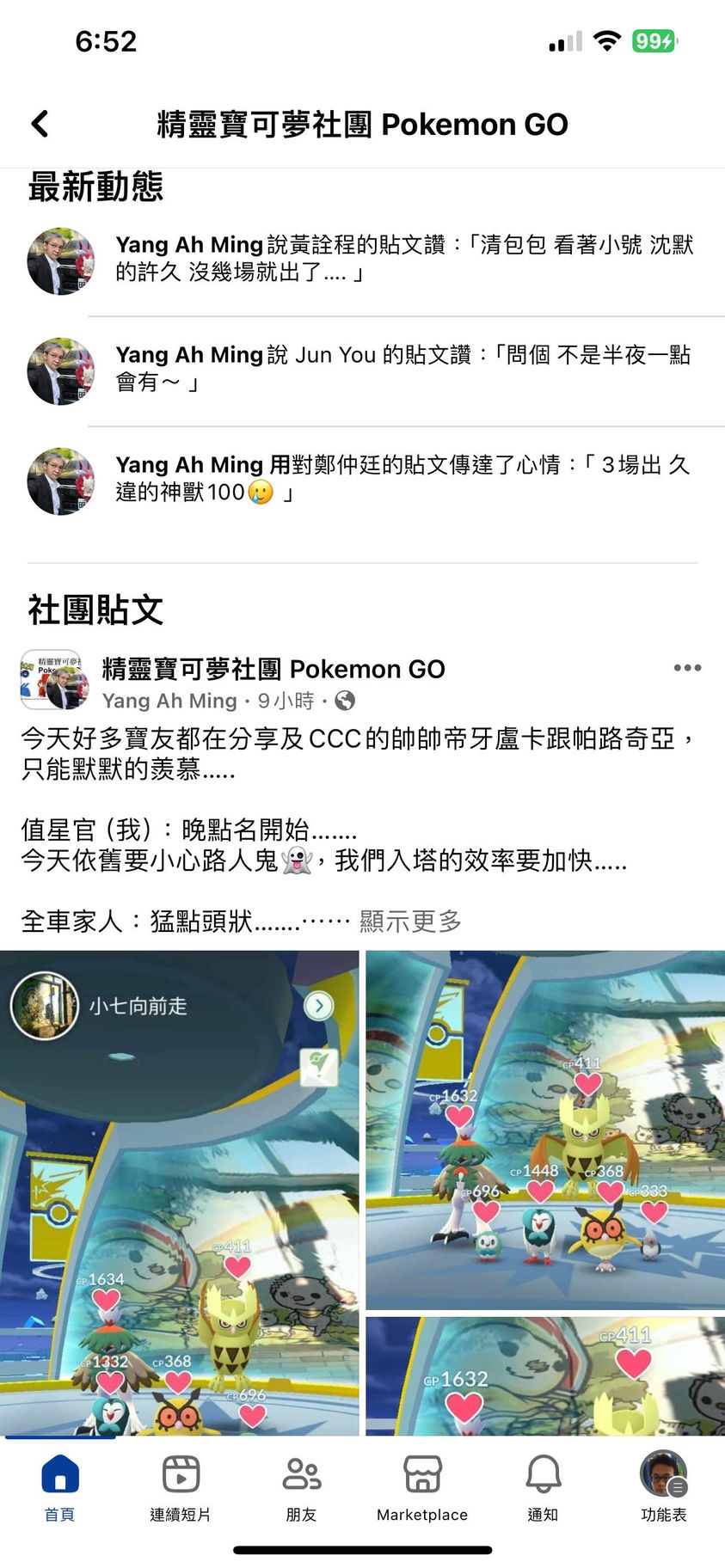Screen dimensions: 725x1568
Task: Open the 朋友 tab
Action: 301,1487
